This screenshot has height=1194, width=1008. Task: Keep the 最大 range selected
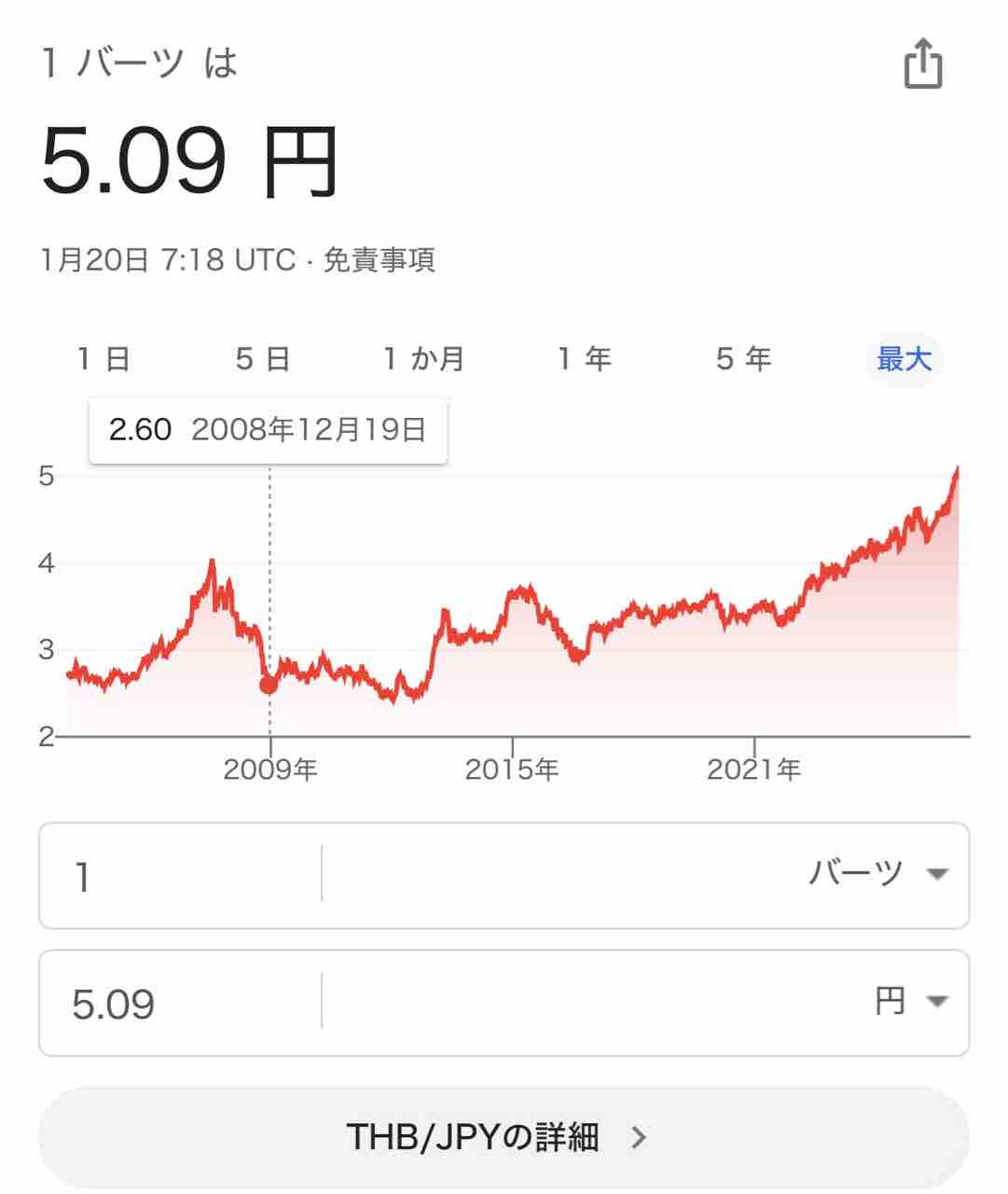tap(902, 357)
